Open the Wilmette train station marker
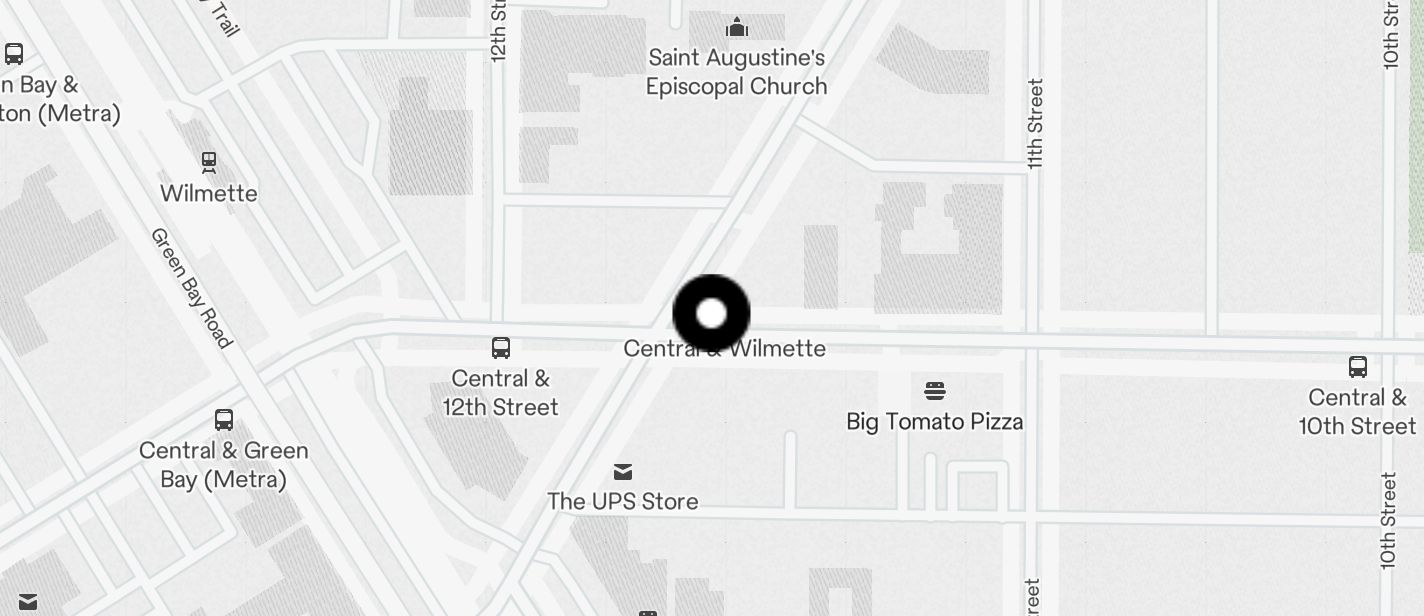1424x616 pixels. 208,162
